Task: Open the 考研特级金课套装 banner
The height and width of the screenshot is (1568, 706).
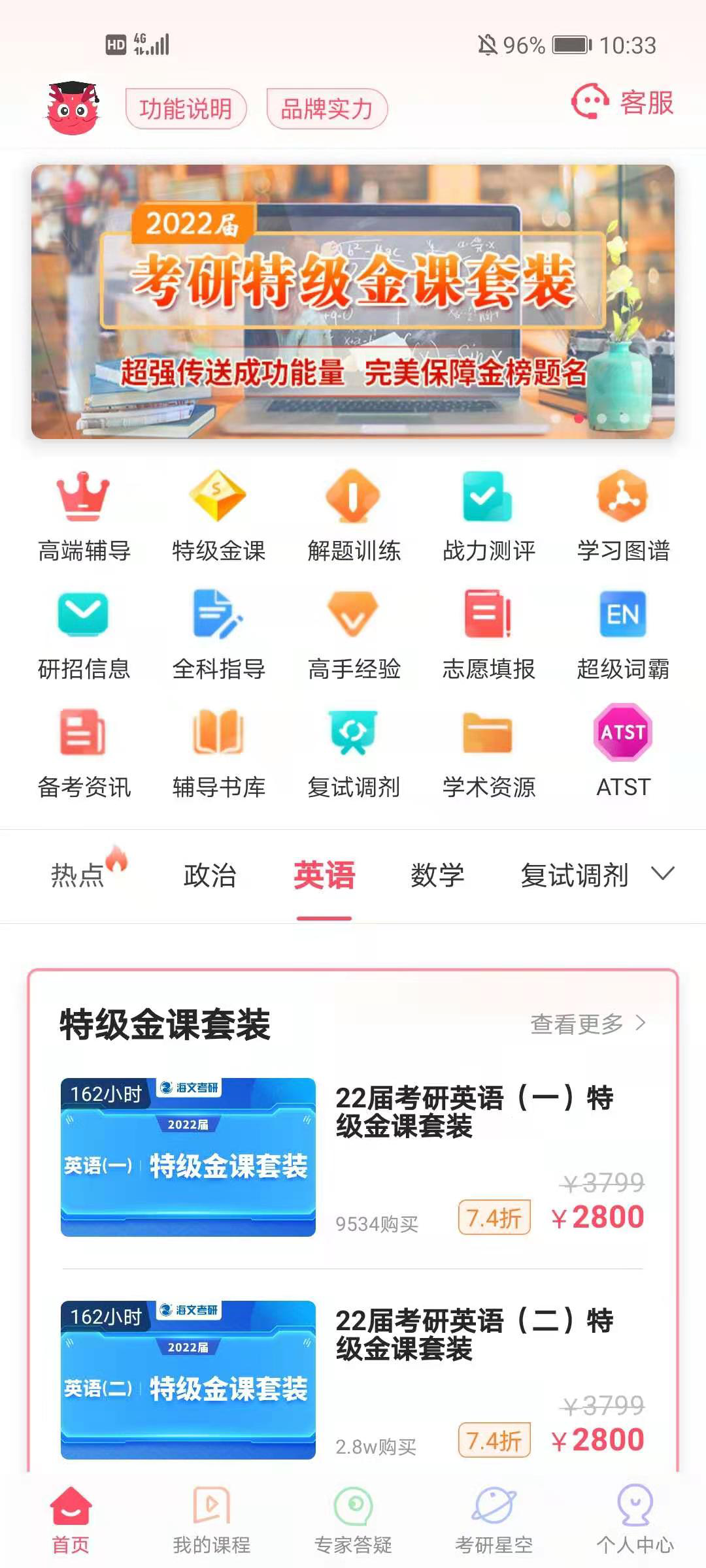Action: click(x=353, y=301)
